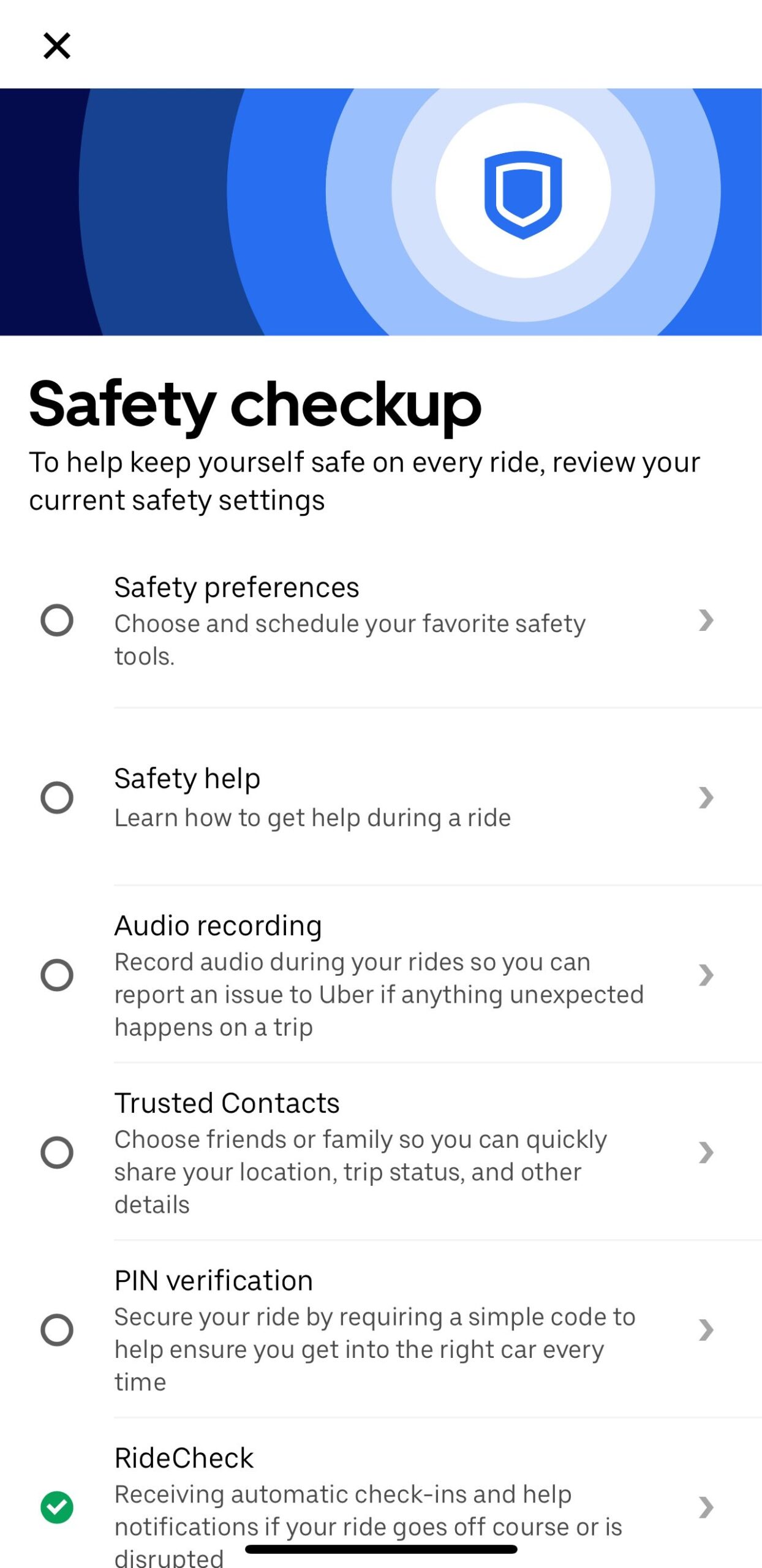Tap the circle icon next to Safety help
762x1568 pixels.
pyautogui.click(x=58, y=797)
